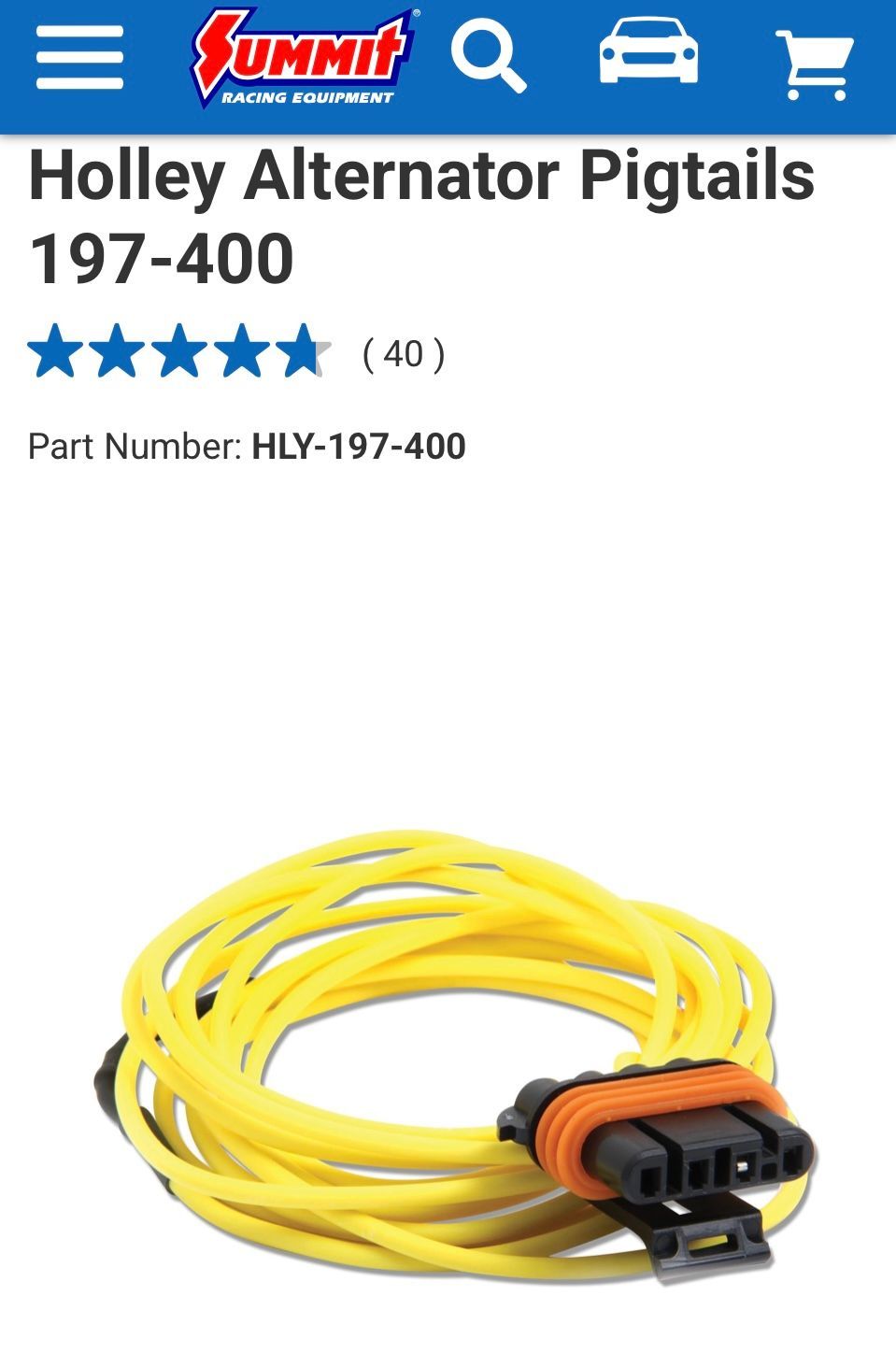Open the vehicle selector car icon
Viewport: 896px width, 1353px height.
[x=648, y=51]
